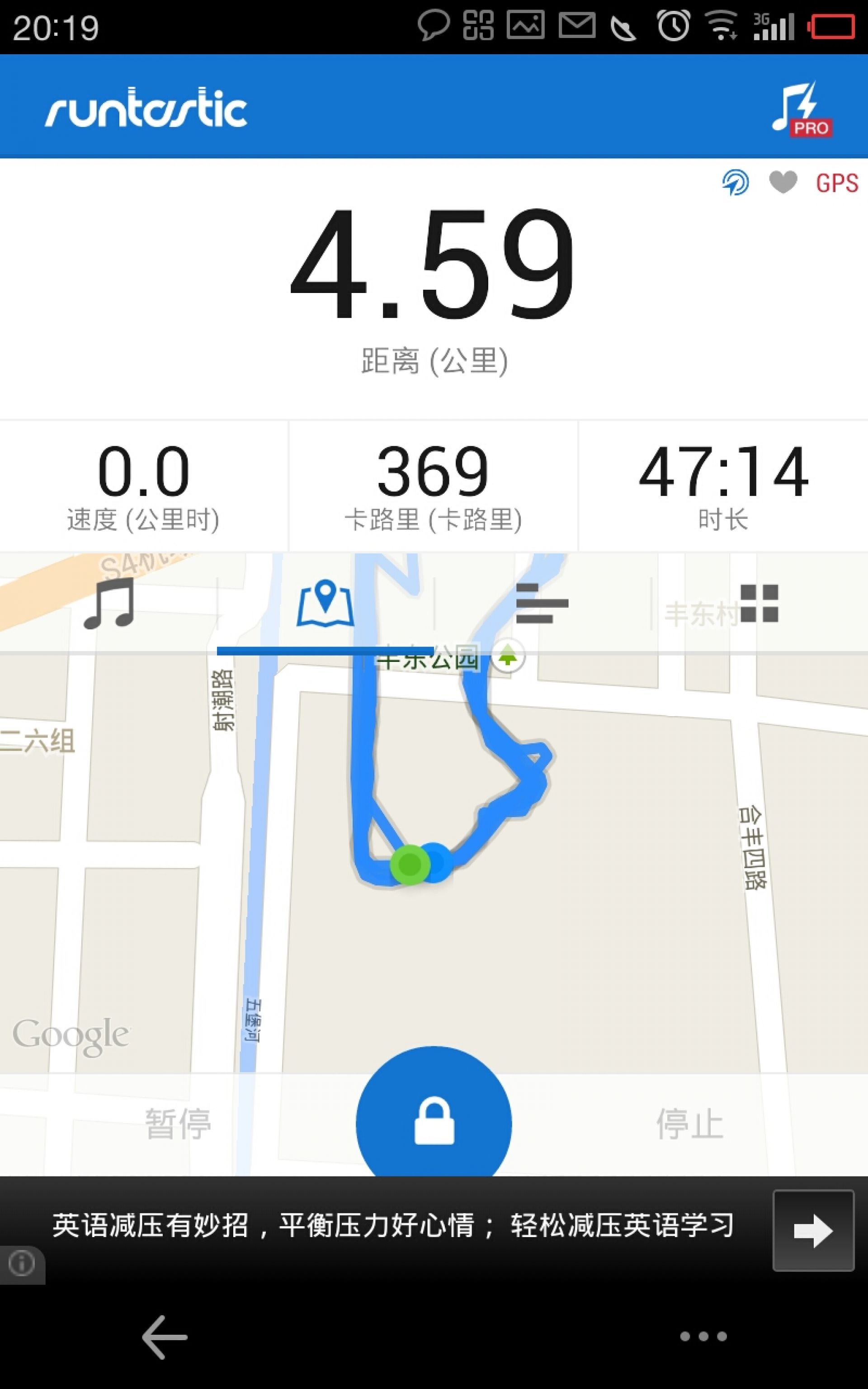The height and width of the screenshot is (1389, 868).
Task: Switch to the grid dashboard tab
Action: [759, 603]
